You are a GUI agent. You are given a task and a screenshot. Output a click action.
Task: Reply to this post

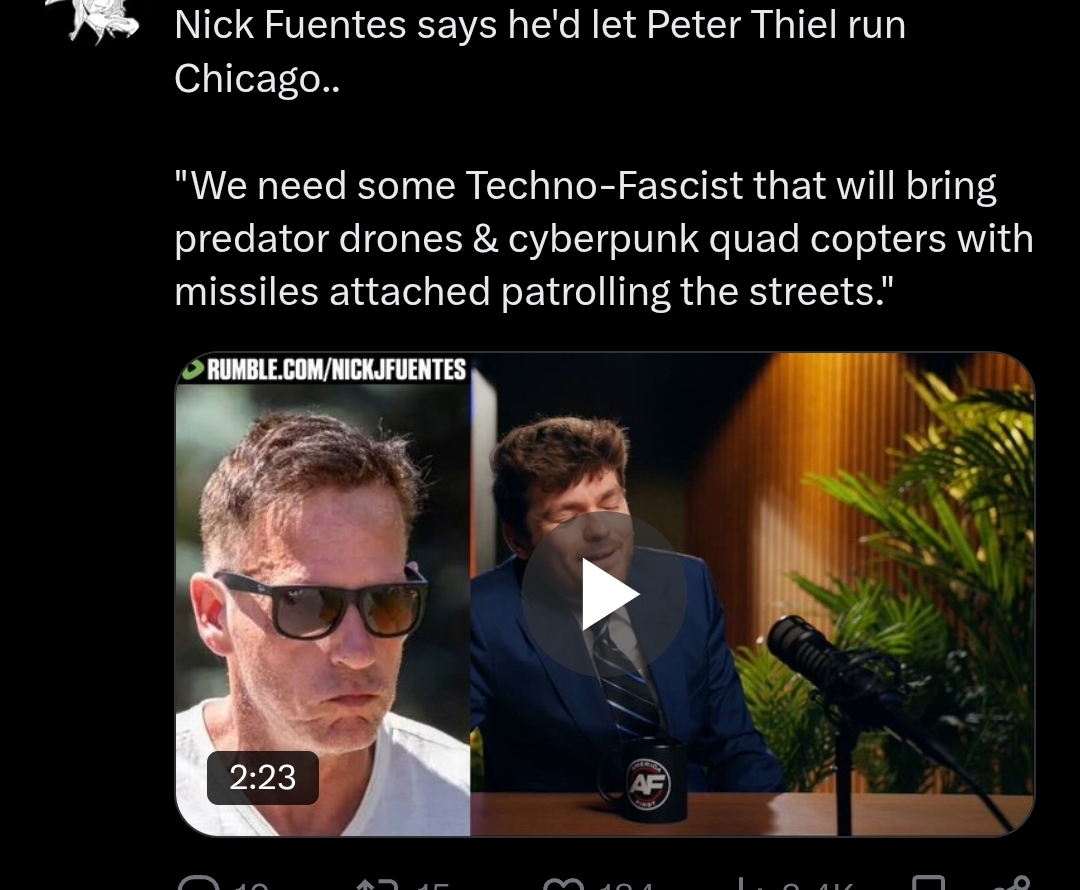click(x=198, y=883)
